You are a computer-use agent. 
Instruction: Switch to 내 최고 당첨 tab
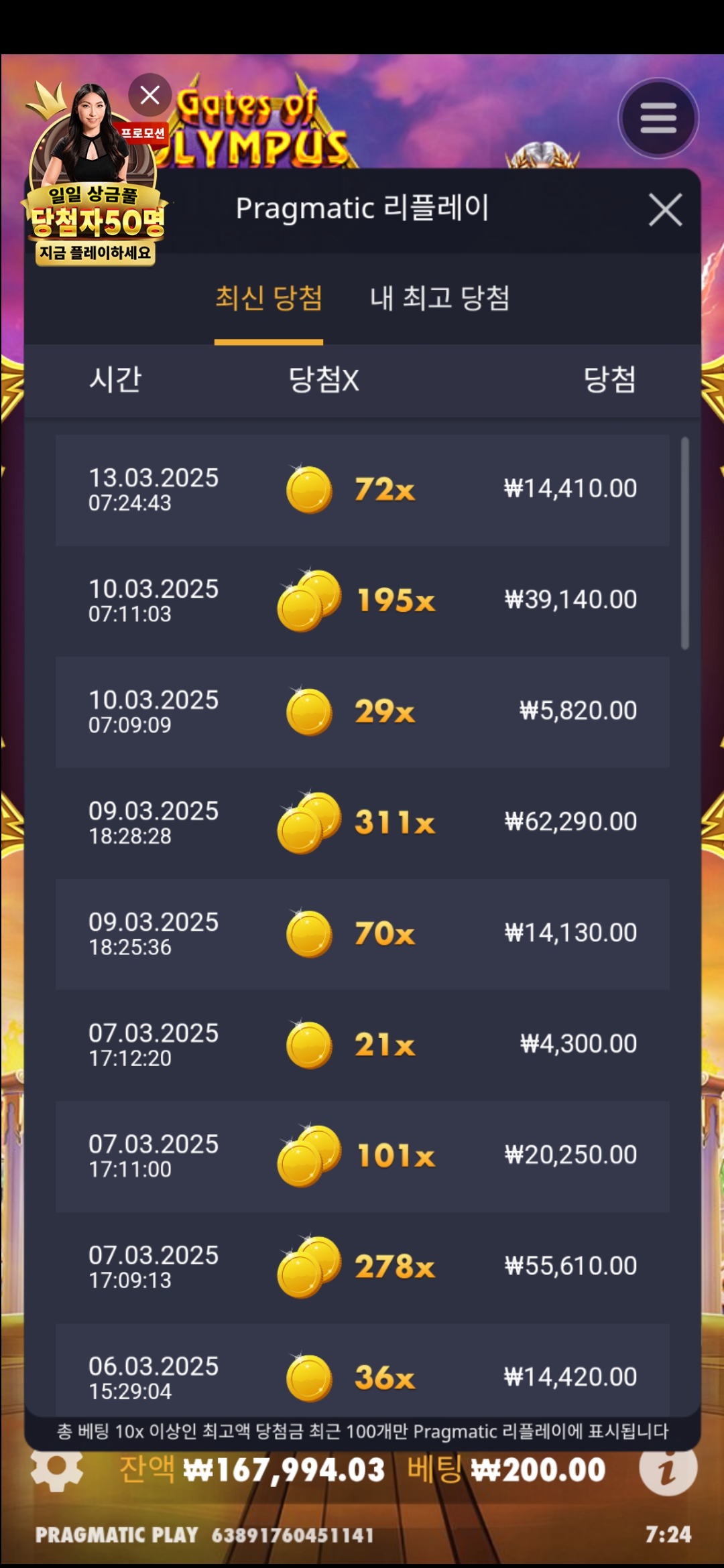tap(440, 298)
